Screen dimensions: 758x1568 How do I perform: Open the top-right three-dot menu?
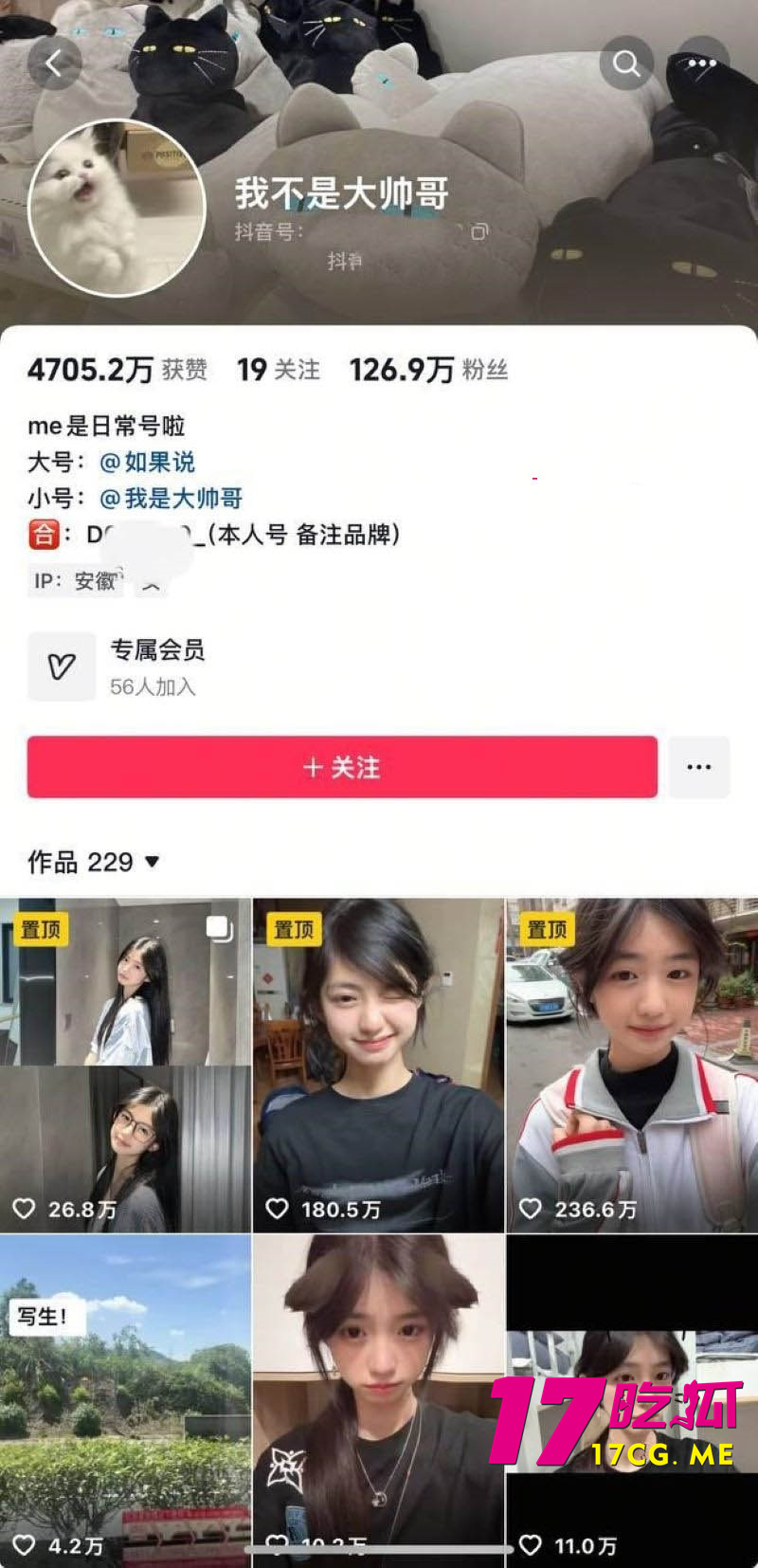point(702,64)
